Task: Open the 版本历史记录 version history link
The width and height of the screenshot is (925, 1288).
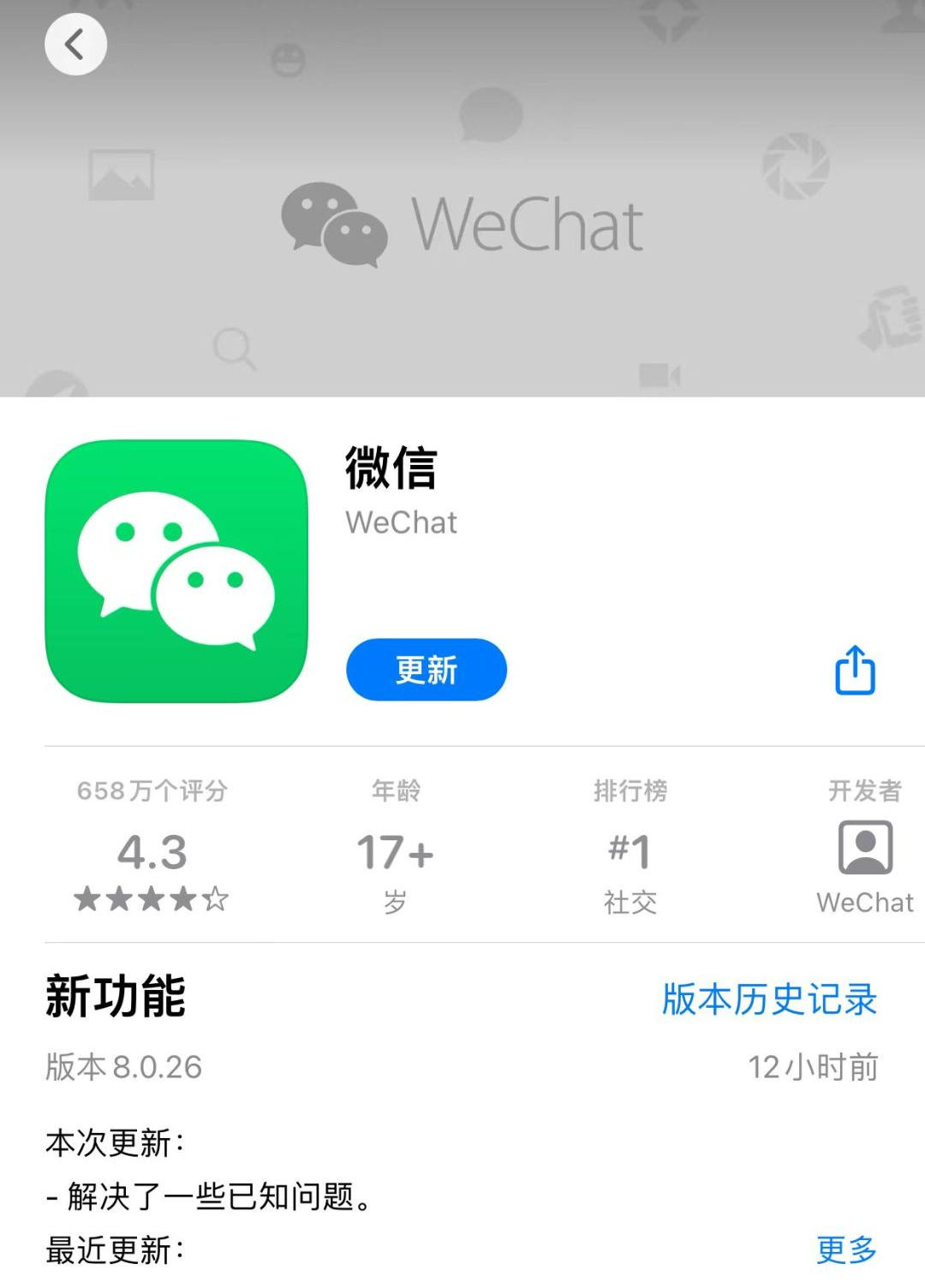Action: [x=767, y=999]
